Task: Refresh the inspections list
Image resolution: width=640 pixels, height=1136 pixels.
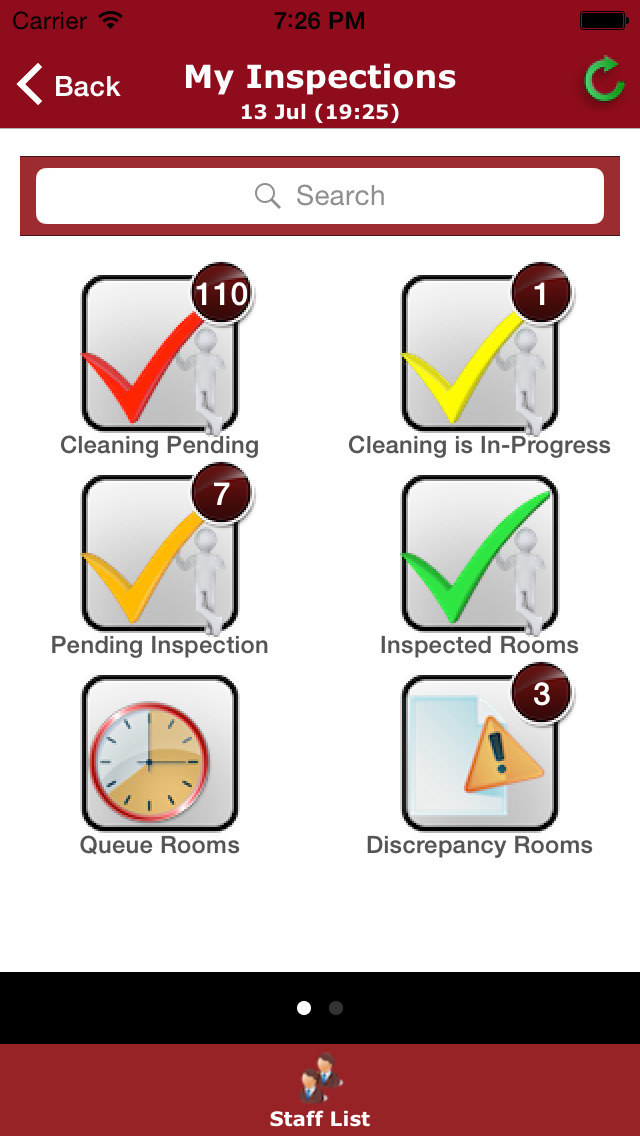Action: click(604, 80)
